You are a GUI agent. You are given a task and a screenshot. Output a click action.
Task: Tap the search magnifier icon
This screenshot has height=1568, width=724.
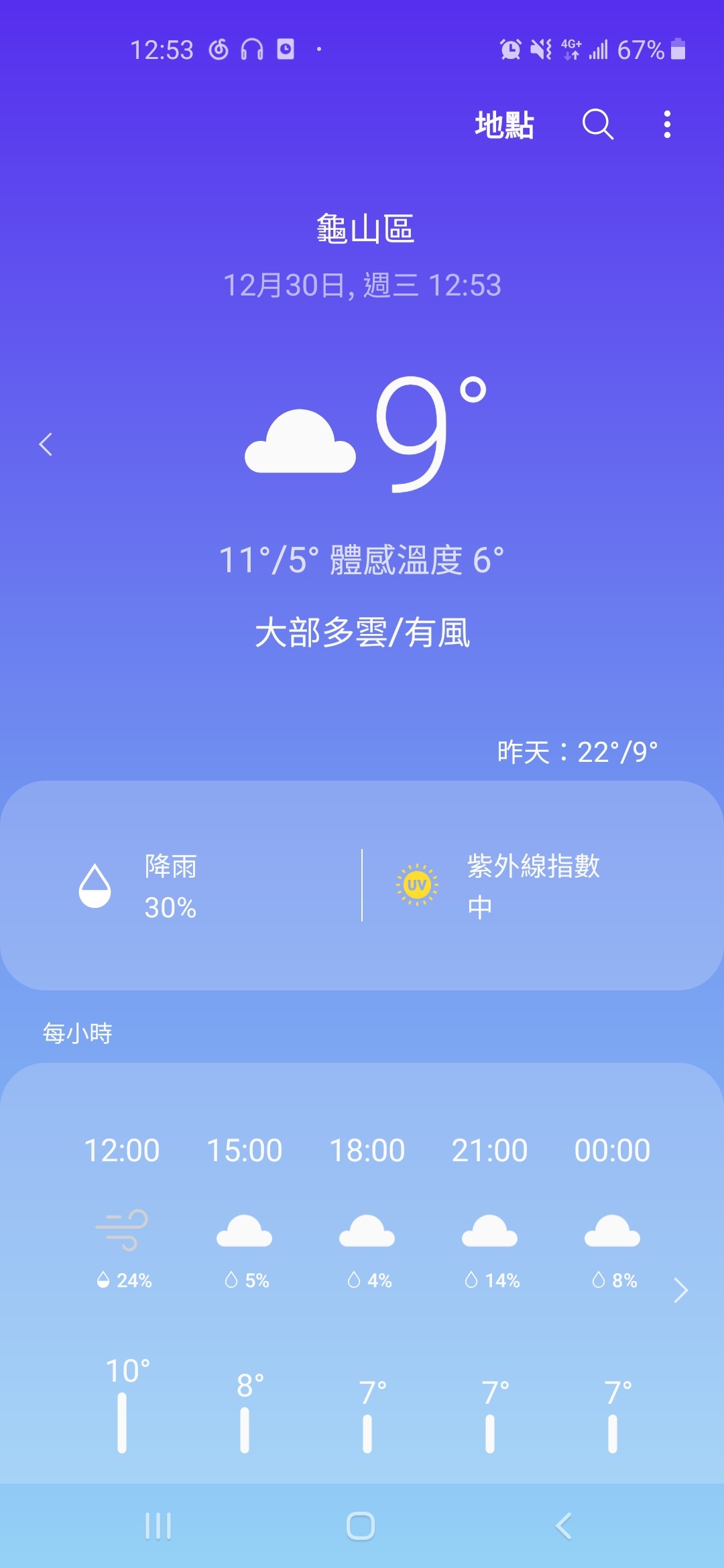(598, 125)
